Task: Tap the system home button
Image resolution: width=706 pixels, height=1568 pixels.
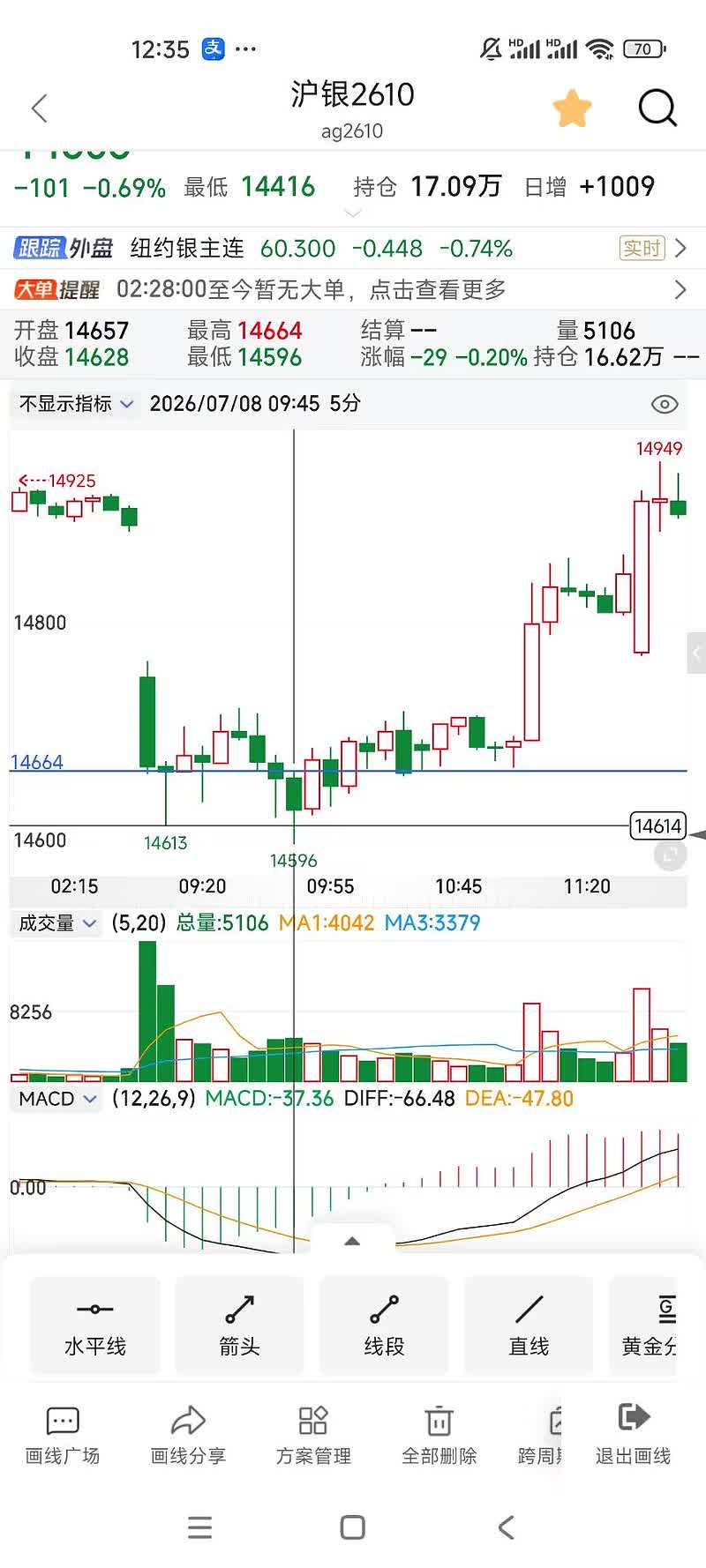Action: pyautogui.click(x=353, y=1527)
